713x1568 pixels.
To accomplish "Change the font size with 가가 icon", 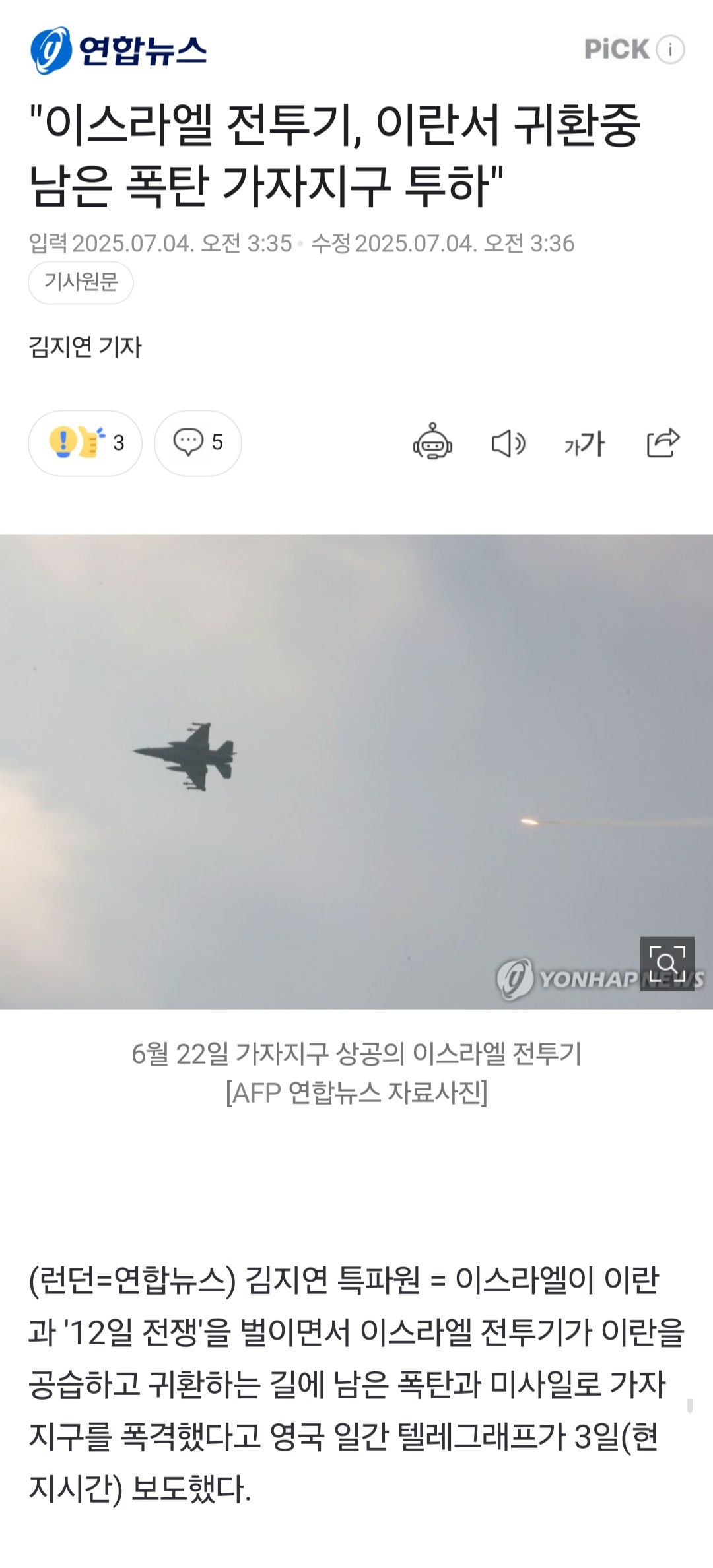I will [584, 443].
